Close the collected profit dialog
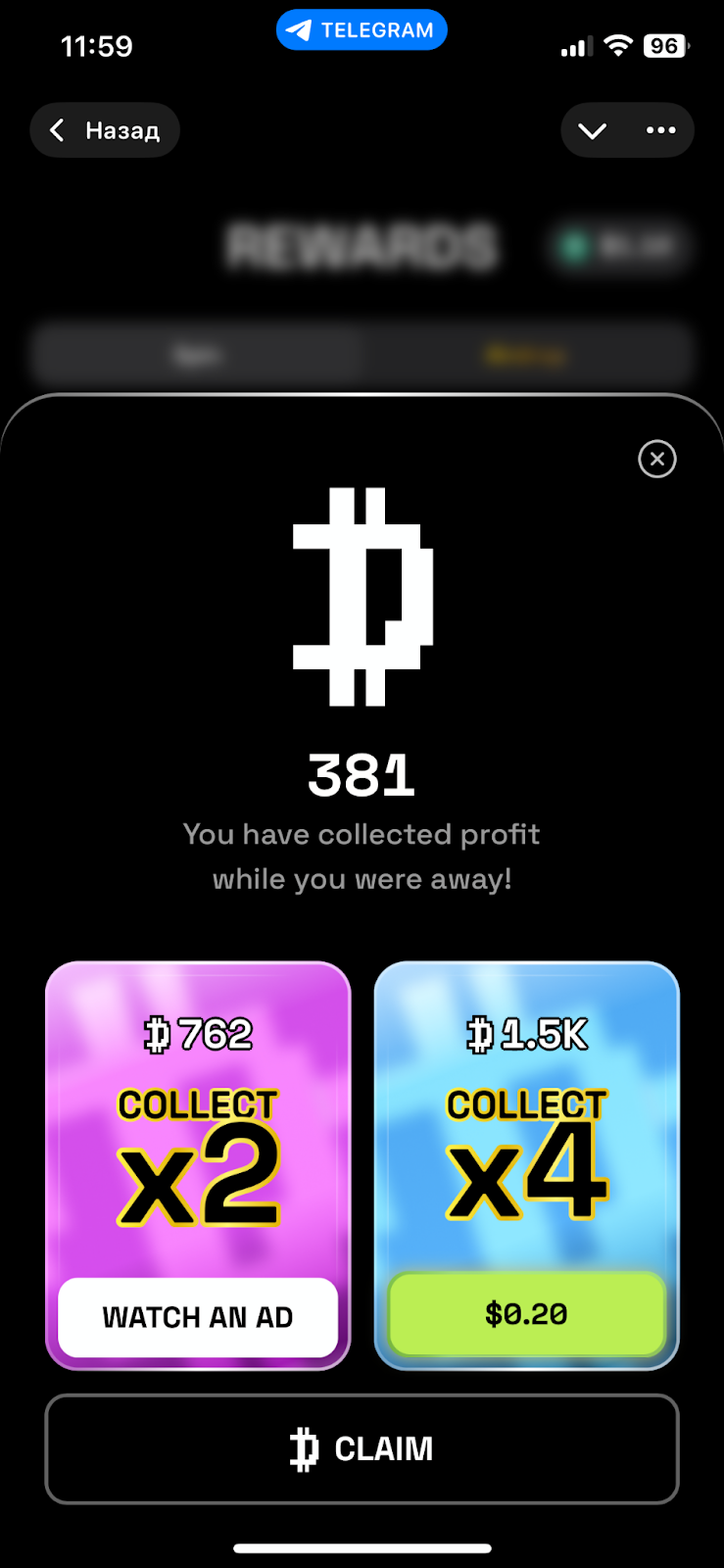The image size is (724, 1568). pos(656,459)
